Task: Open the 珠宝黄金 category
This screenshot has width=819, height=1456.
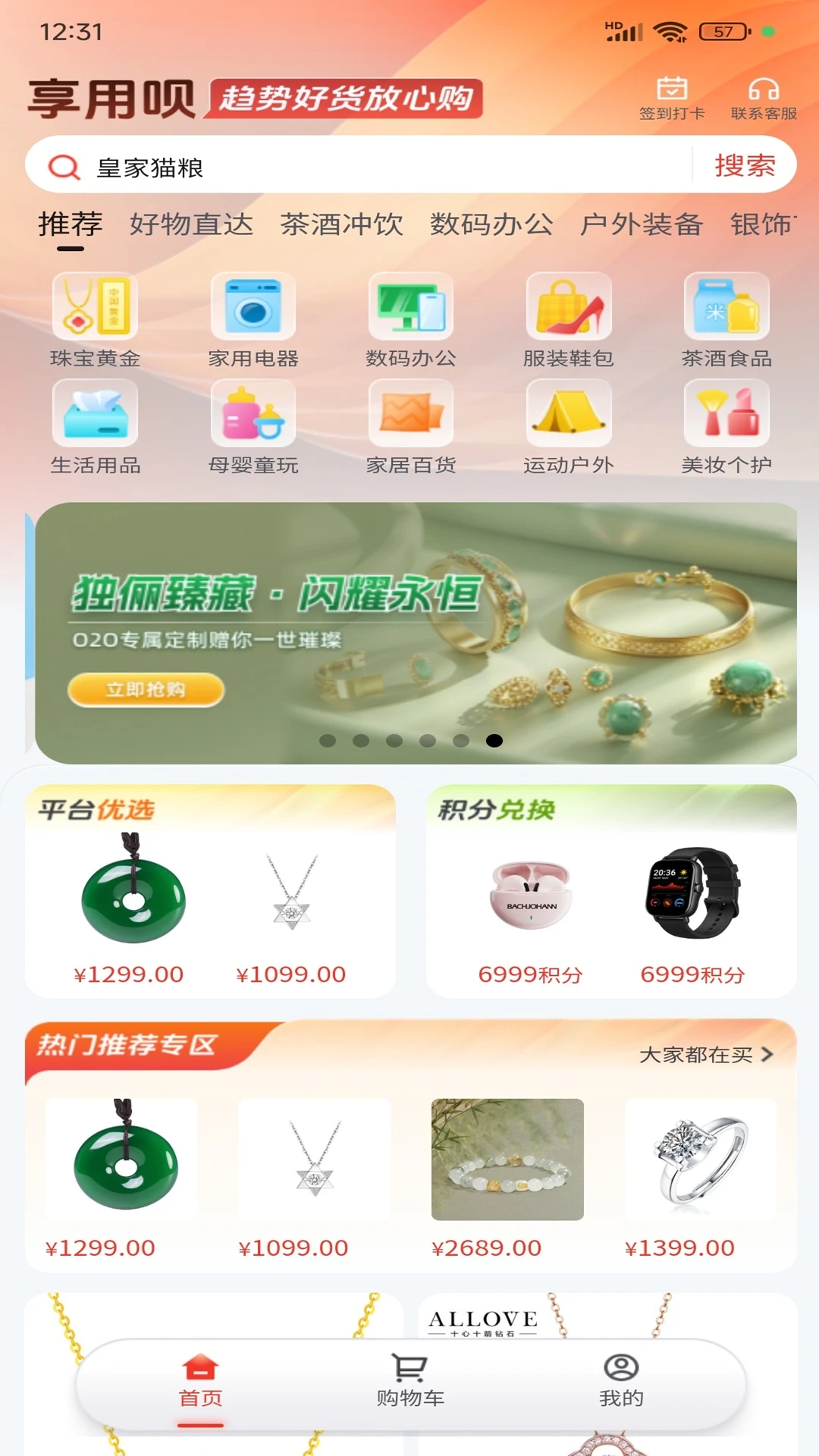Action: 96,320
